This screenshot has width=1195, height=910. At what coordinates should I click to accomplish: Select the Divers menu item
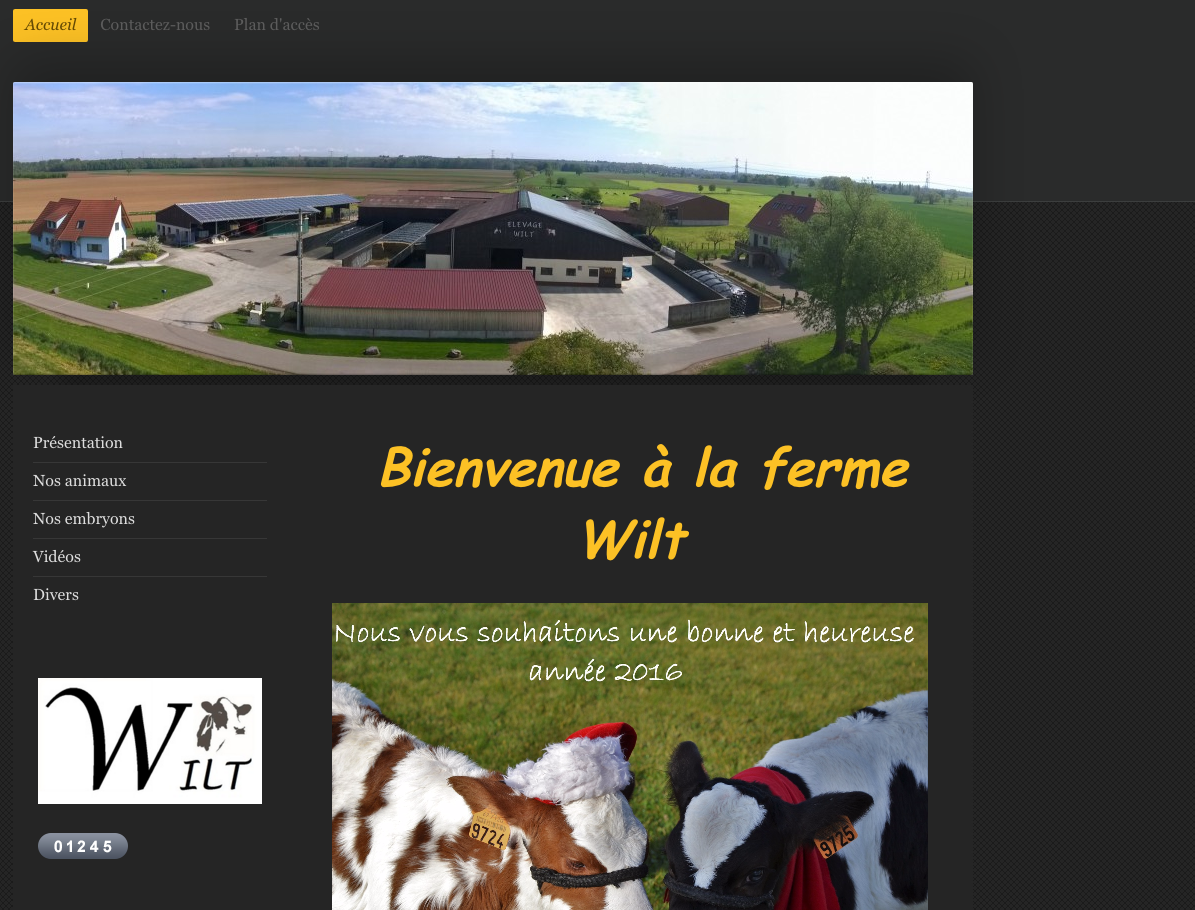coord(56,595)
